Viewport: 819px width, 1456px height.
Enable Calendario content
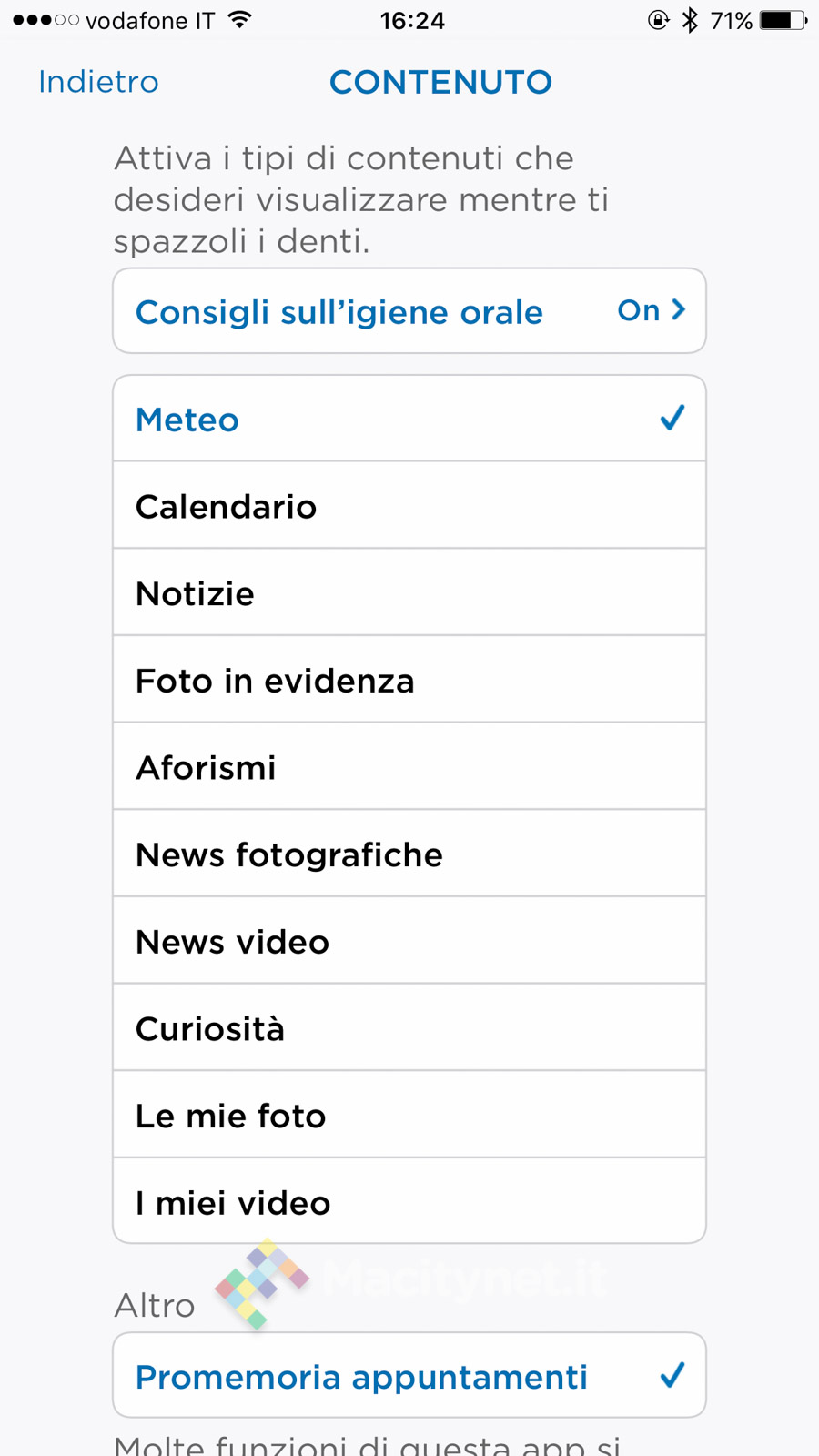click(409, 506)
